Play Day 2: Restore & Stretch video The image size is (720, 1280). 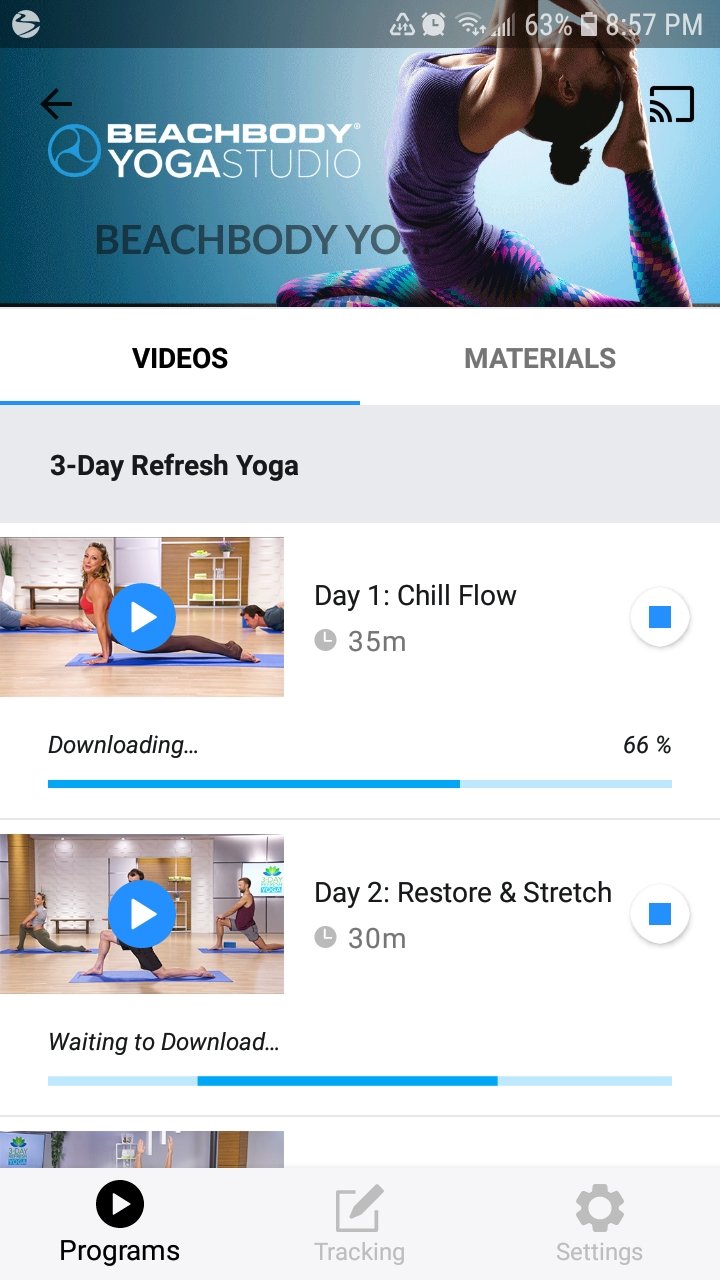142,914
